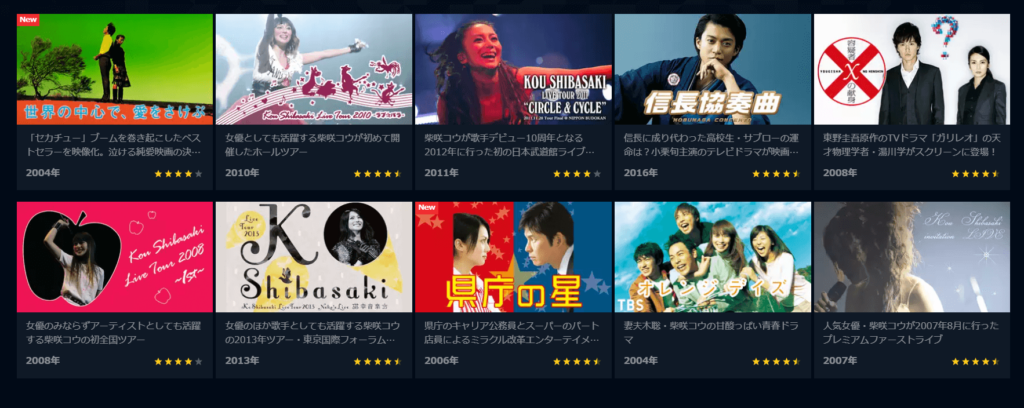
Task: View Kou Shibasaki Live Tour 2008 card
Action: [115, 257]
